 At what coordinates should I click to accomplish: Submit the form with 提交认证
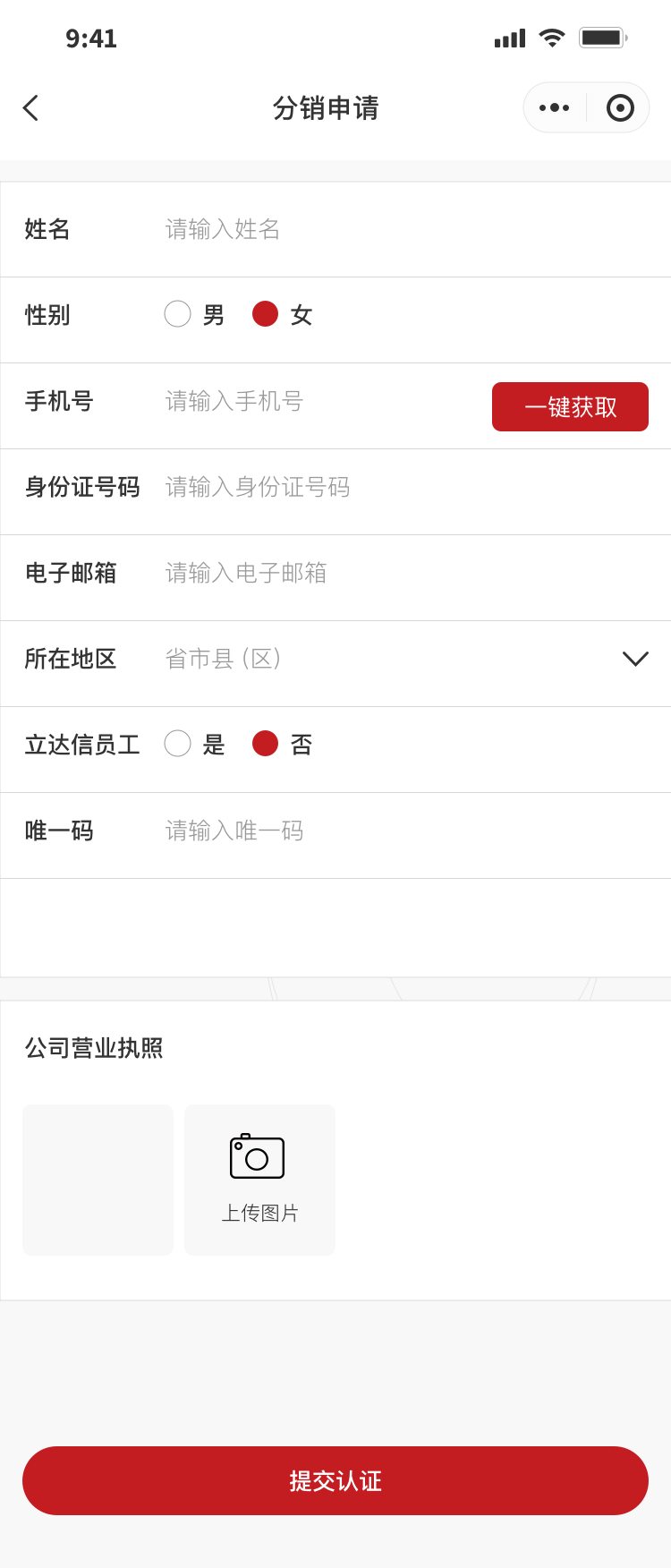pos(335,1480)
